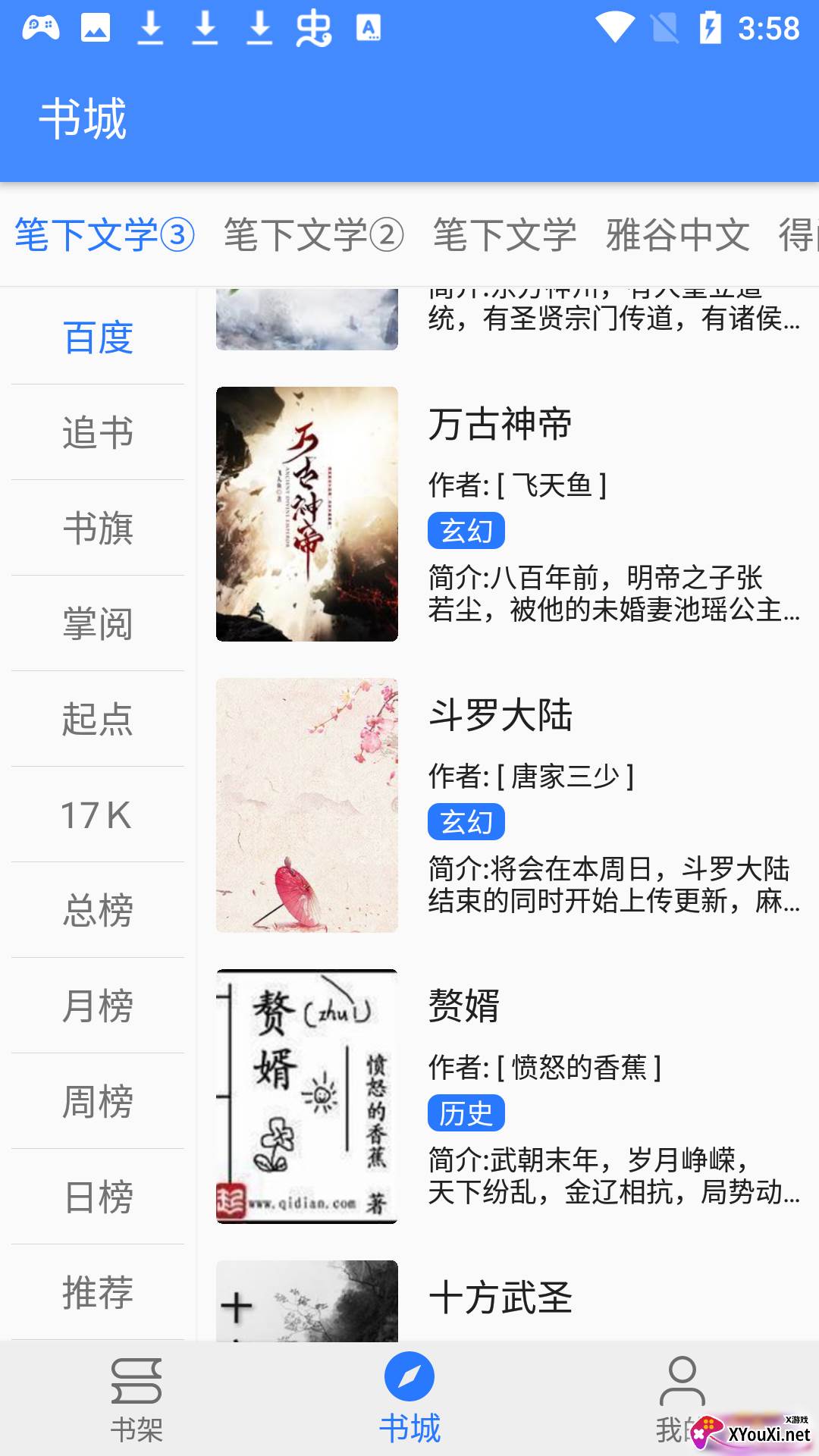The height and width of the screenshot is (1456, 819).
Task: Select the 掌阅 book source
Action: 97,624
